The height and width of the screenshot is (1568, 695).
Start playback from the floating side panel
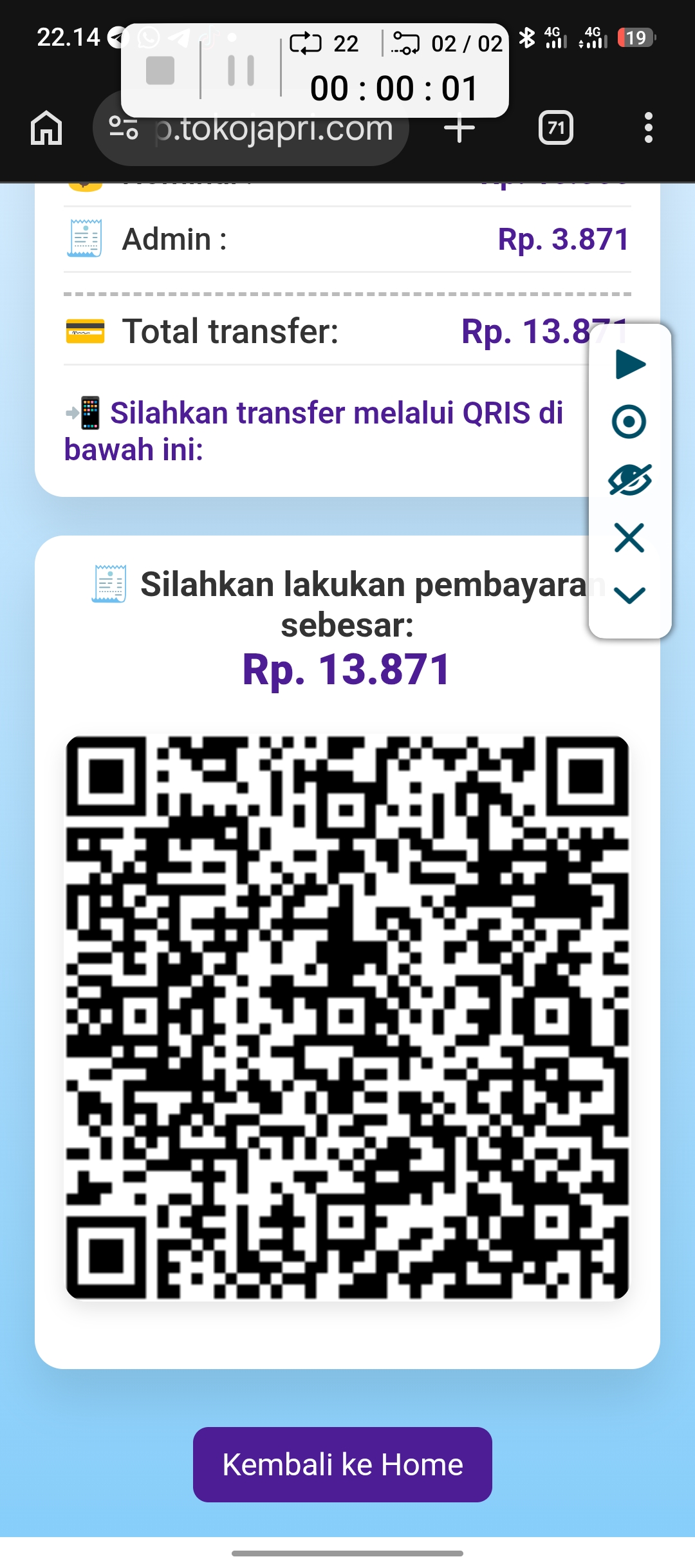point(630,364)
